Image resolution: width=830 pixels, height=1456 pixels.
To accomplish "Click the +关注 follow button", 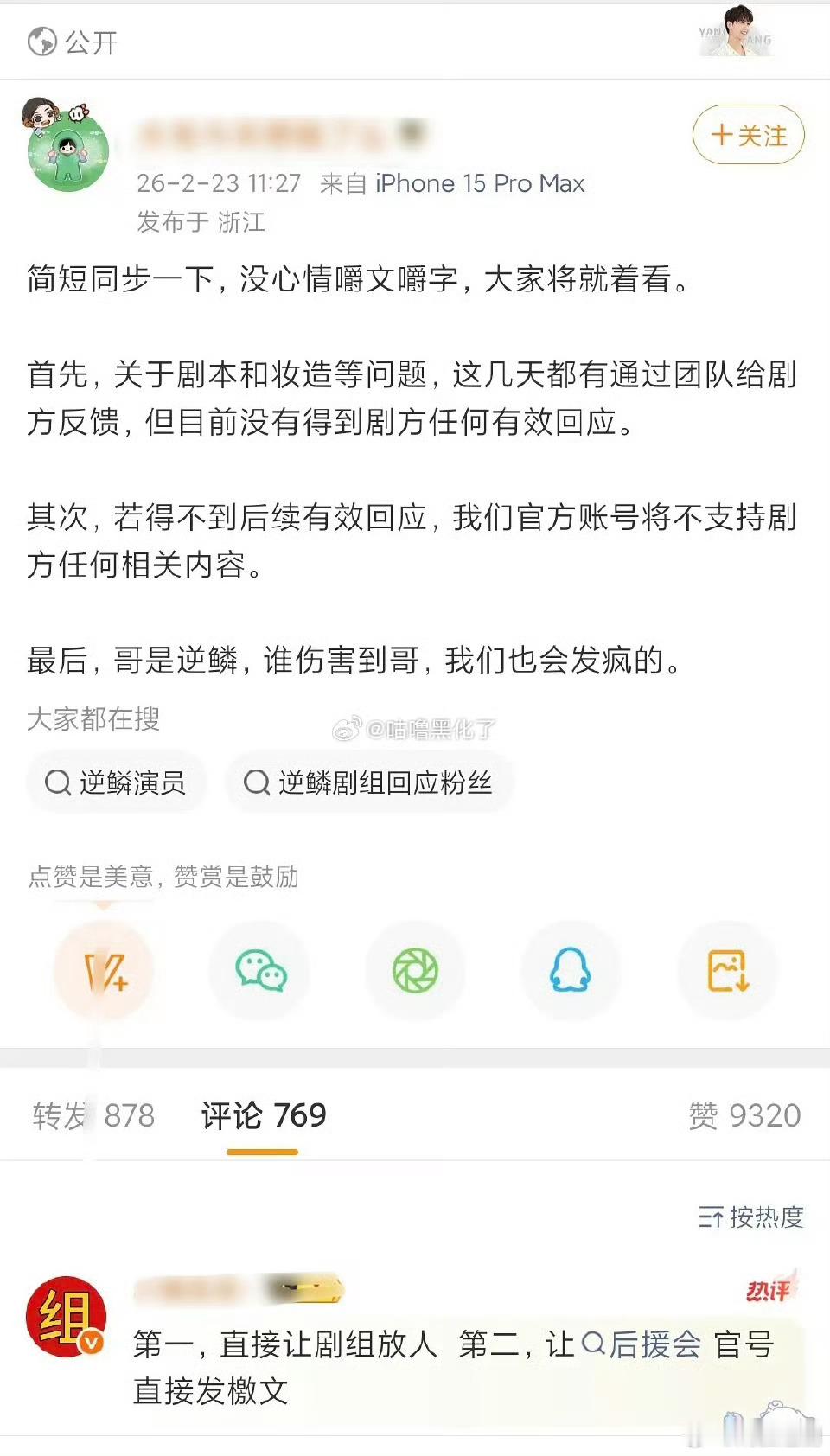I will click(747, 136).
